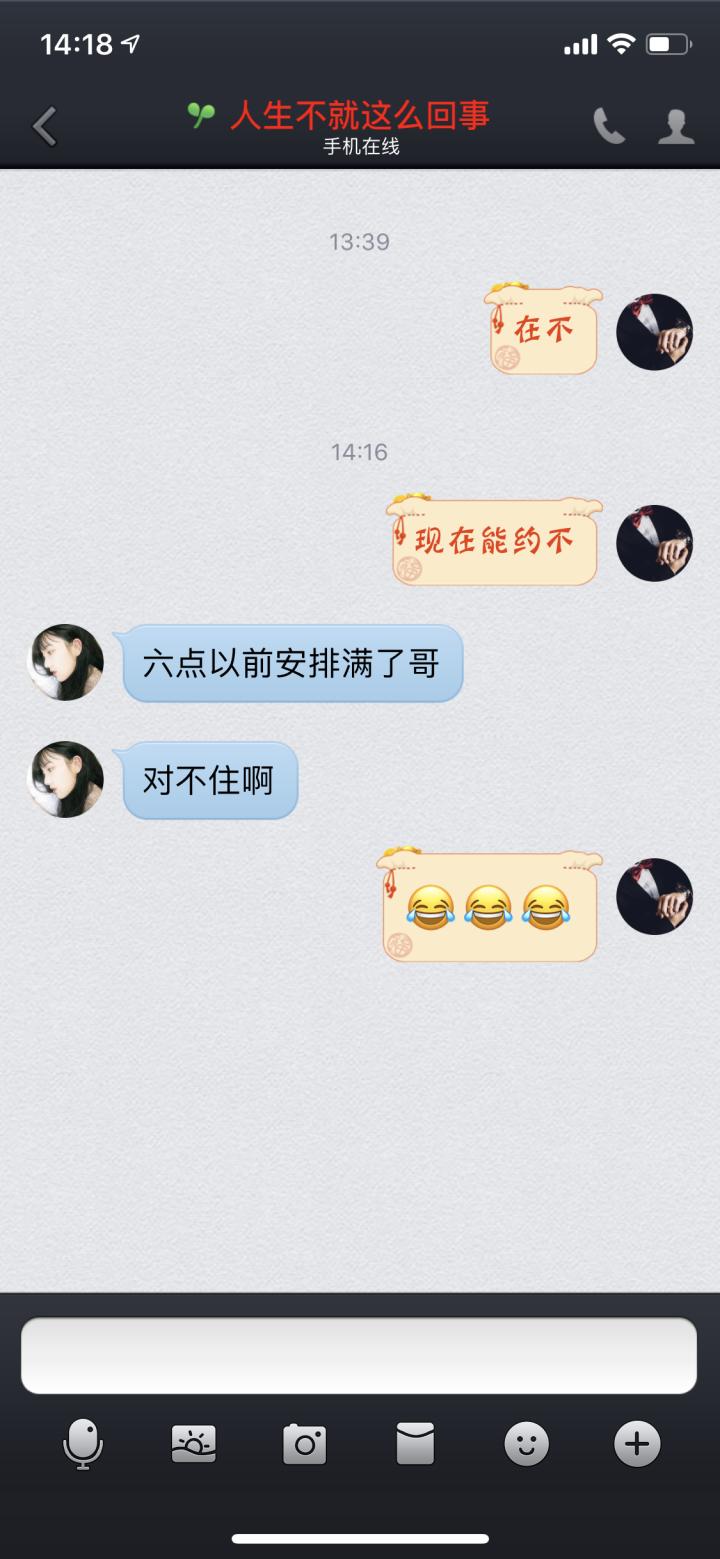The width and height of the screenshot is (720, 1559).
Task: Start a voice call with this contact
Action: (x=608, y=127)
